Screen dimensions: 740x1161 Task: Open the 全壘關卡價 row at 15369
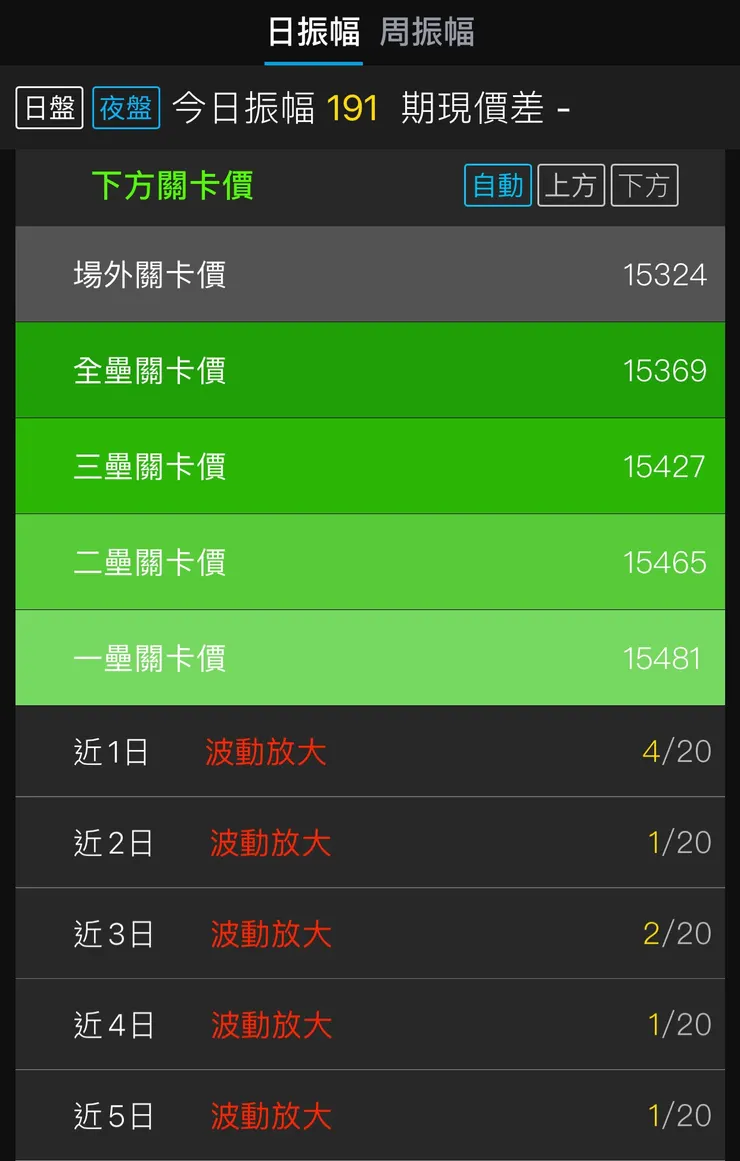[x=370, y=370]
